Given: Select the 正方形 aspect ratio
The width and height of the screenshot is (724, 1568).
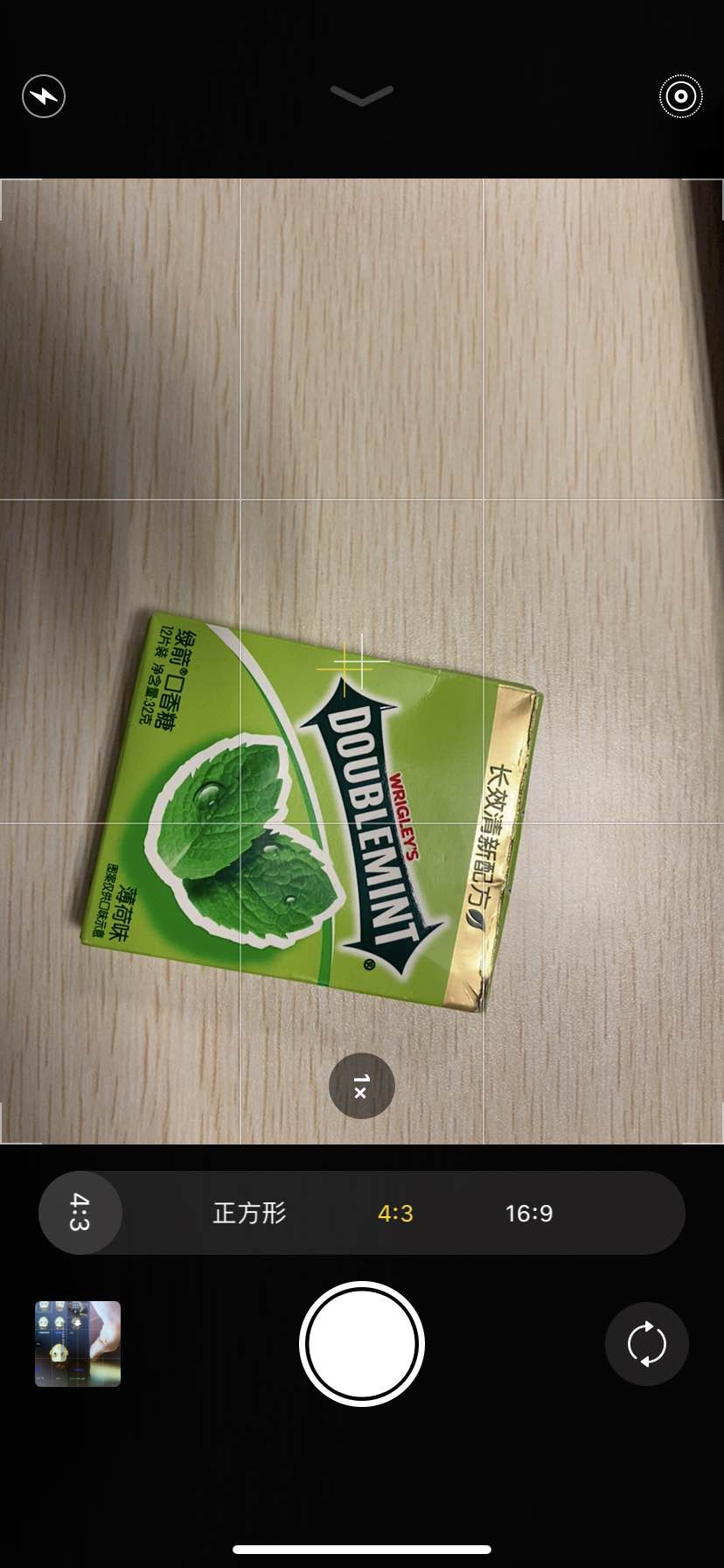Looking at the screenshot, I should click(249, 1213).
